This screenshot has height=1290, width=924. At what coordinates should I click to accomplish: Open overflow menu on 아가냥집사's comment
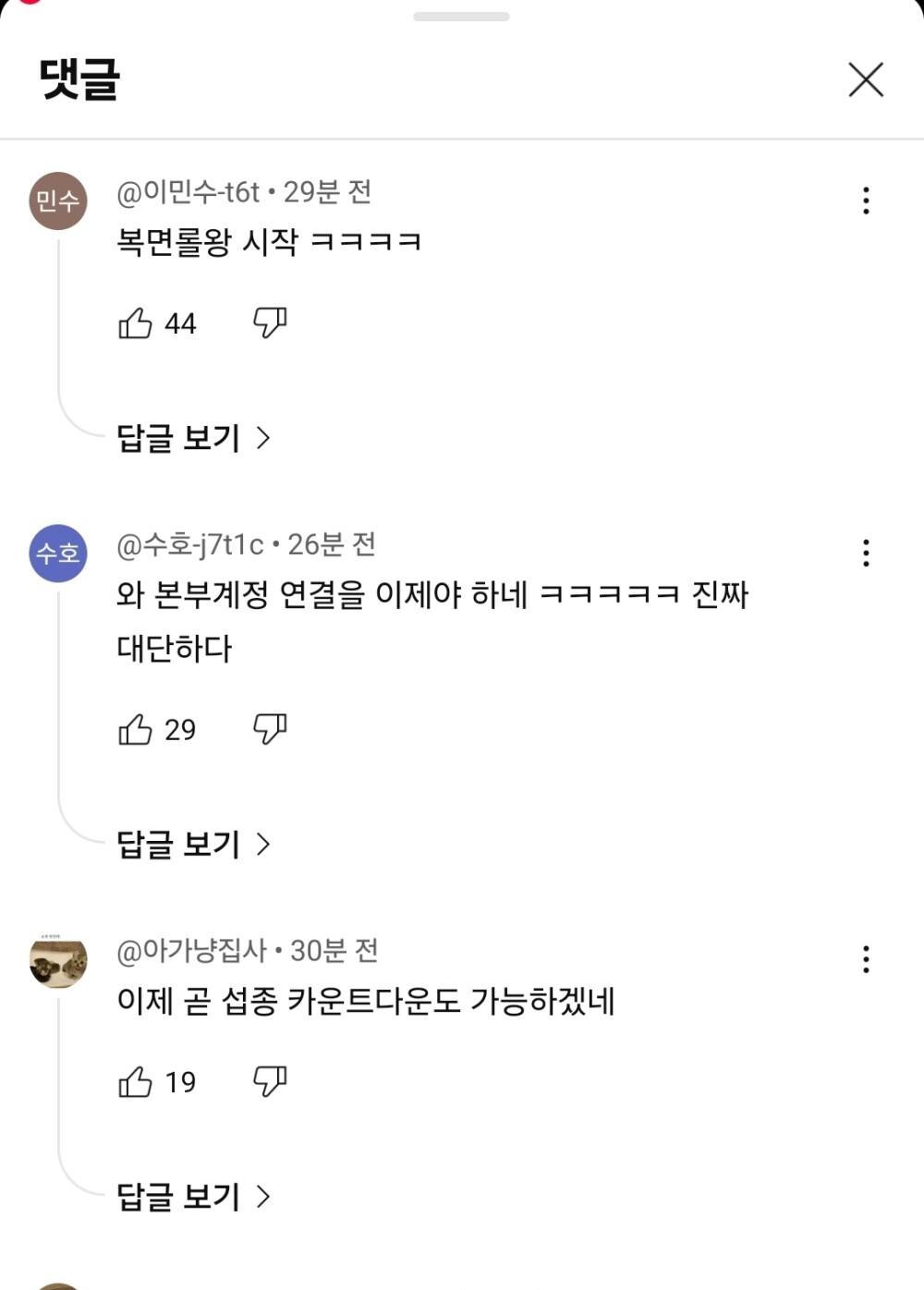pyautogui.click(x=866, y=959)
